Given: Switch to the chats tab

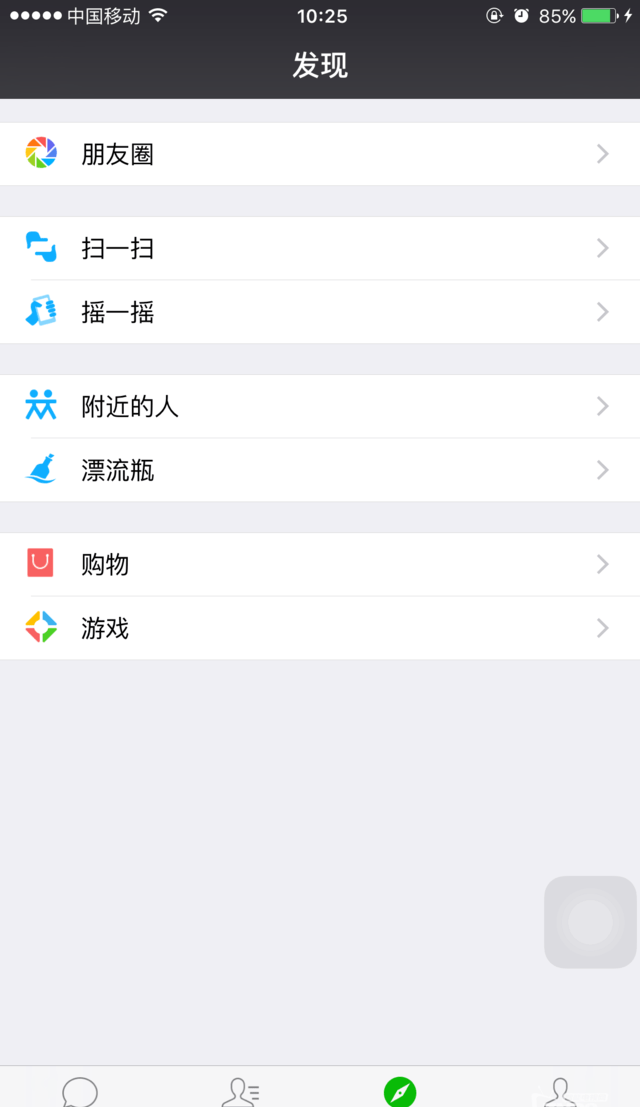Looking at the screenshot, I should coord(80,1091).
